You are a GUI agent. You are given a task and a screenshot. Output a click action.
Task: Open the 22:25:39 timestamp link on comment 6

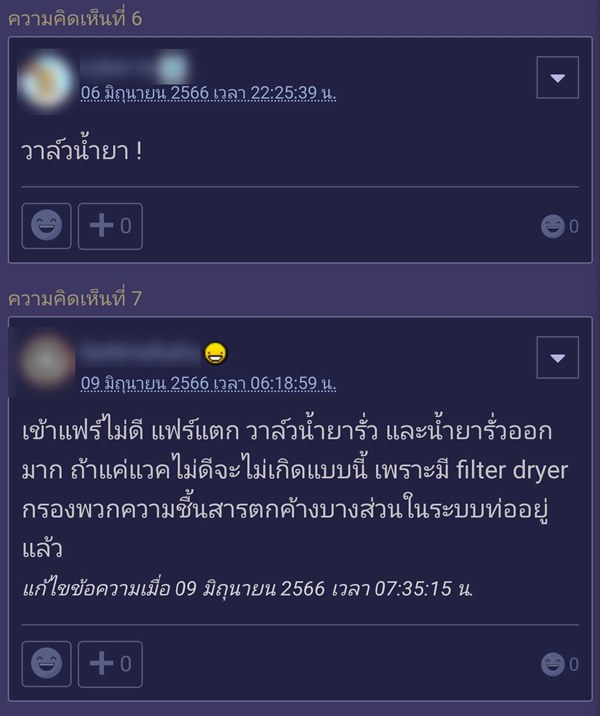(208, 93)
